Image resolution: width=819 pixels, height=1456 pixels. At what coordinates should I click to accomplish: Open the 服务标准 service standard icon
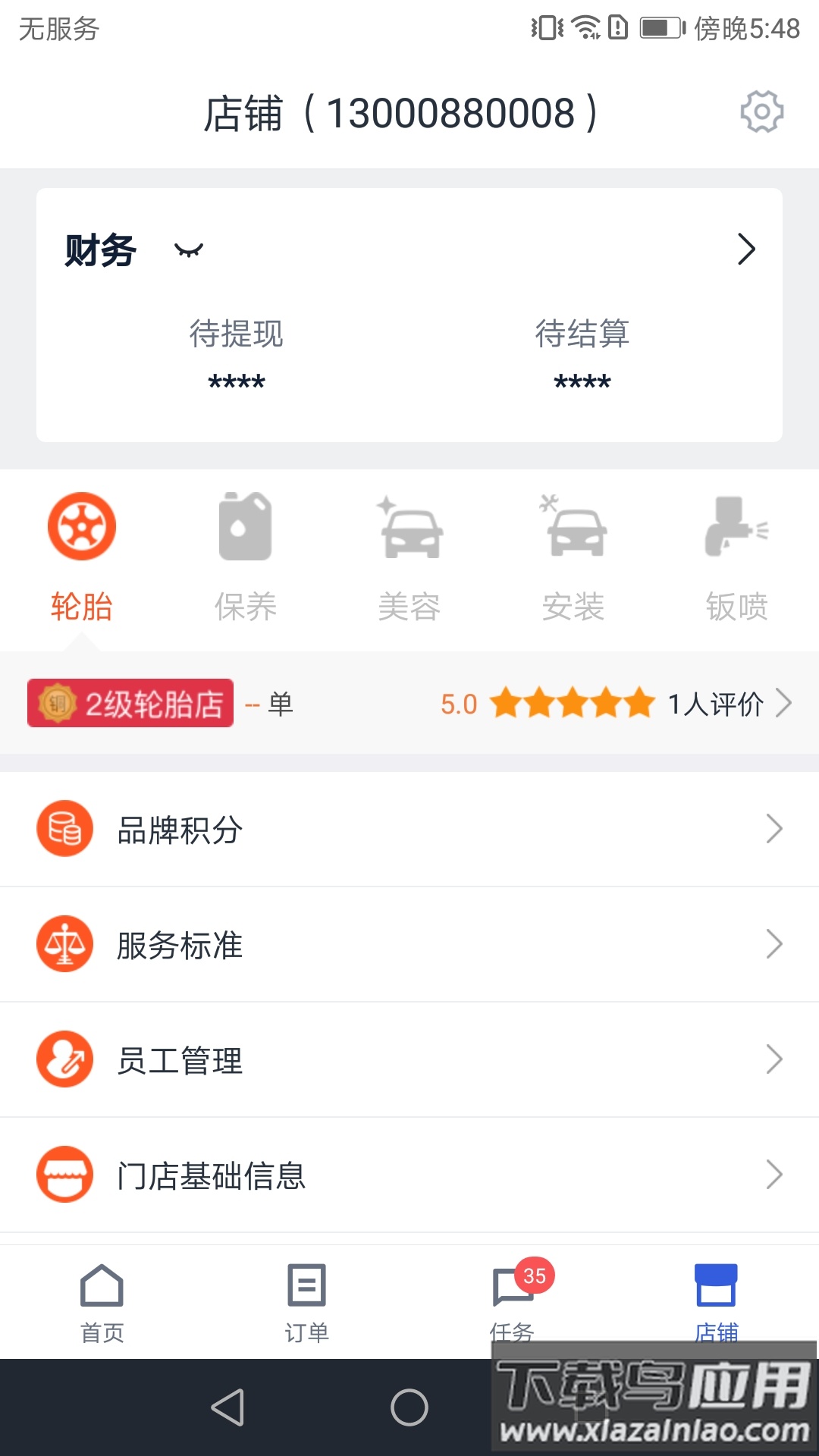click(64, 944)
